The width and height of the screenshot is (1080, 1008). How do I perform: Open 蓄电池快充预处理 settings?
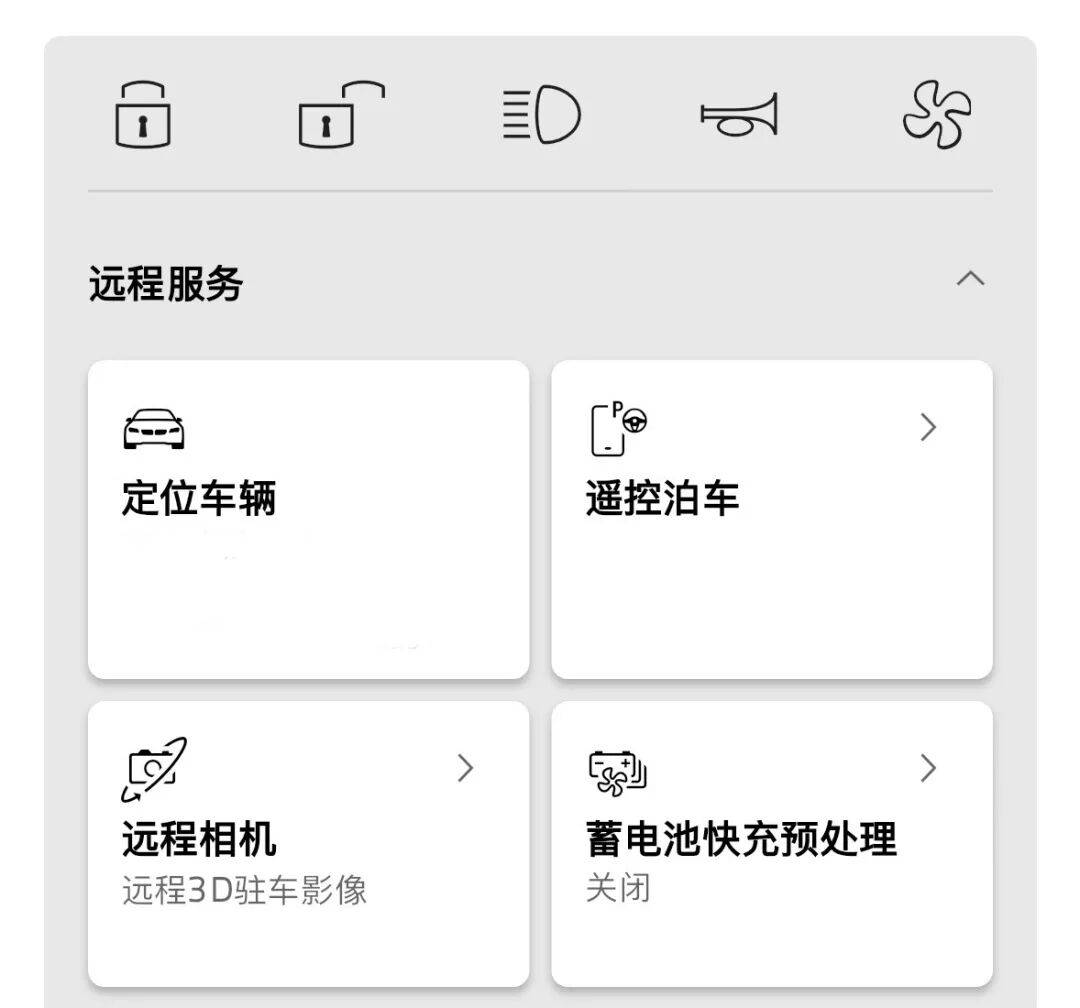coord(771,843)
